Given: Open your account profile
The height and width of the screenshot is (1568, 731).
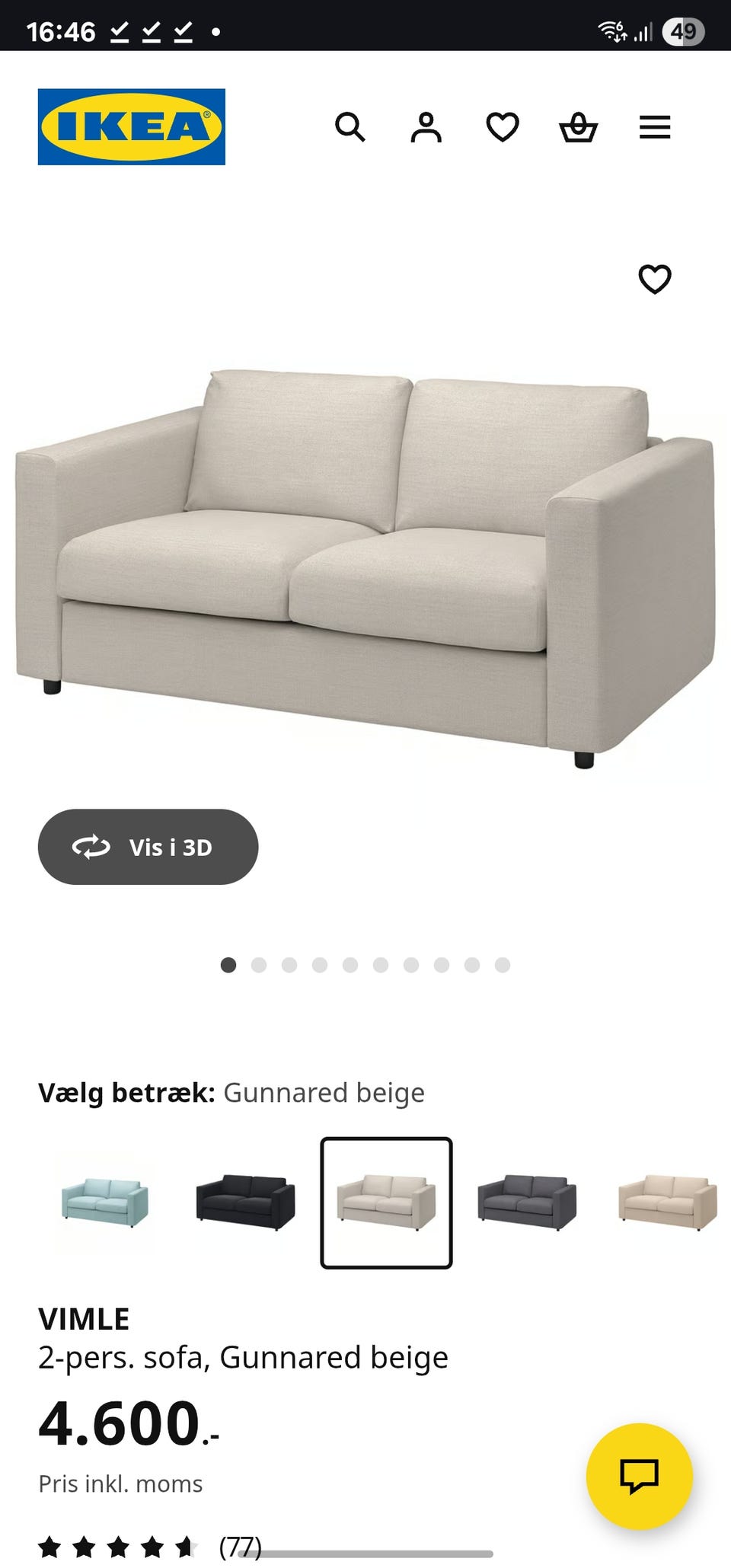Looking at the screenshot, I should tap(427, 127).
